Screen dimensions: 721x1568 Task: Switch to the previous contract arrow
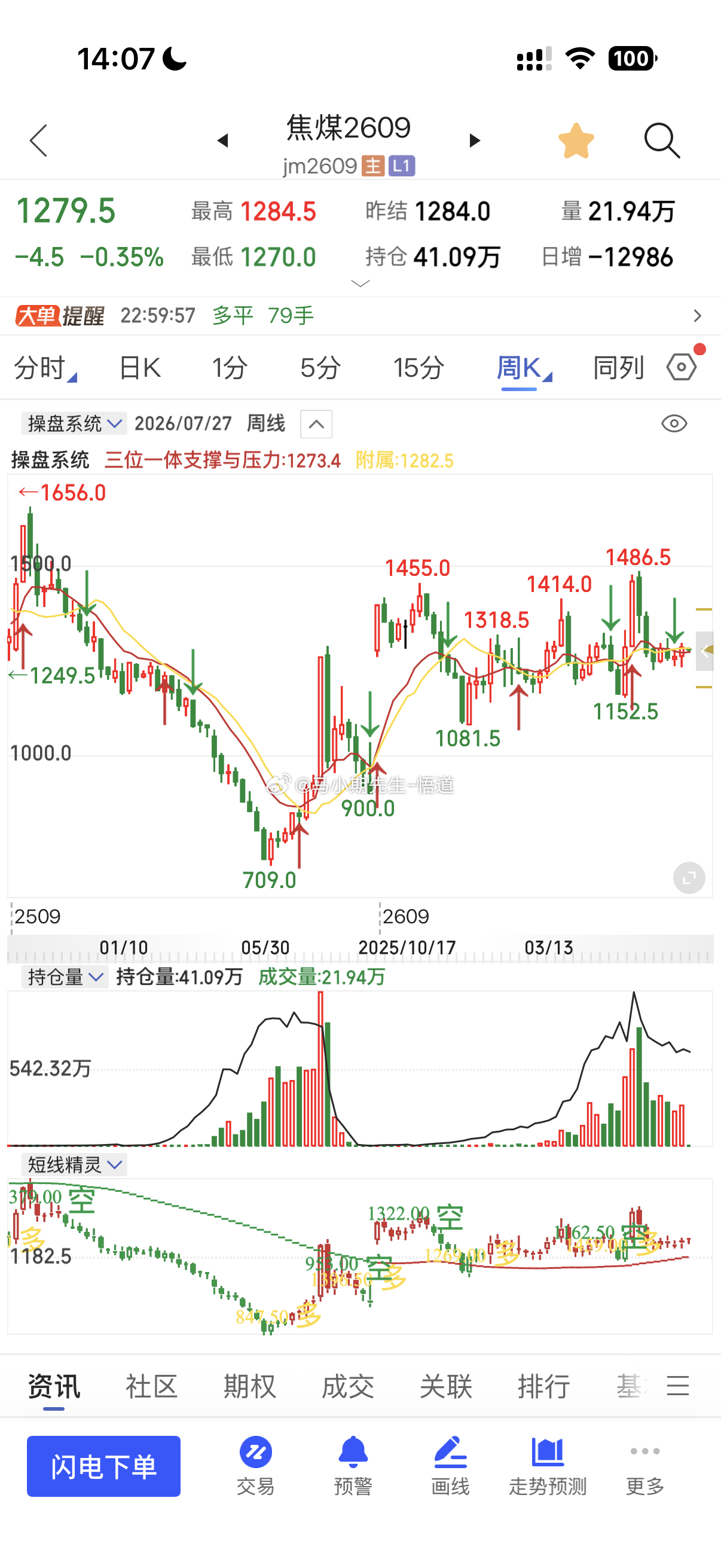coord(222,141)
